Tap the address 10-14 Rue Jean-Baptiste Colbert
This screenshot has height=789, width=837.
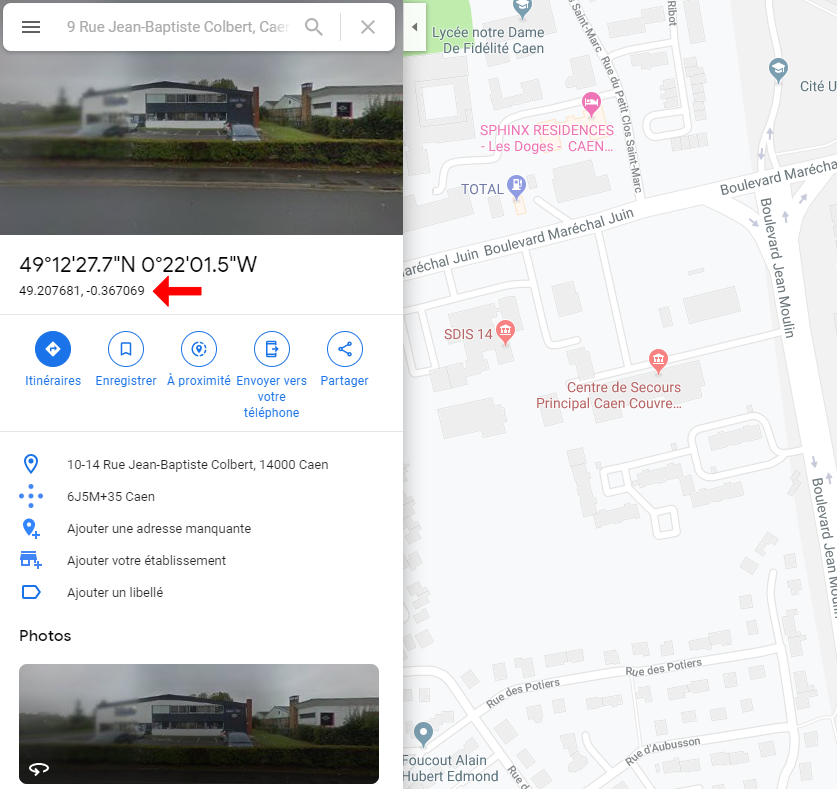point(197,465)
